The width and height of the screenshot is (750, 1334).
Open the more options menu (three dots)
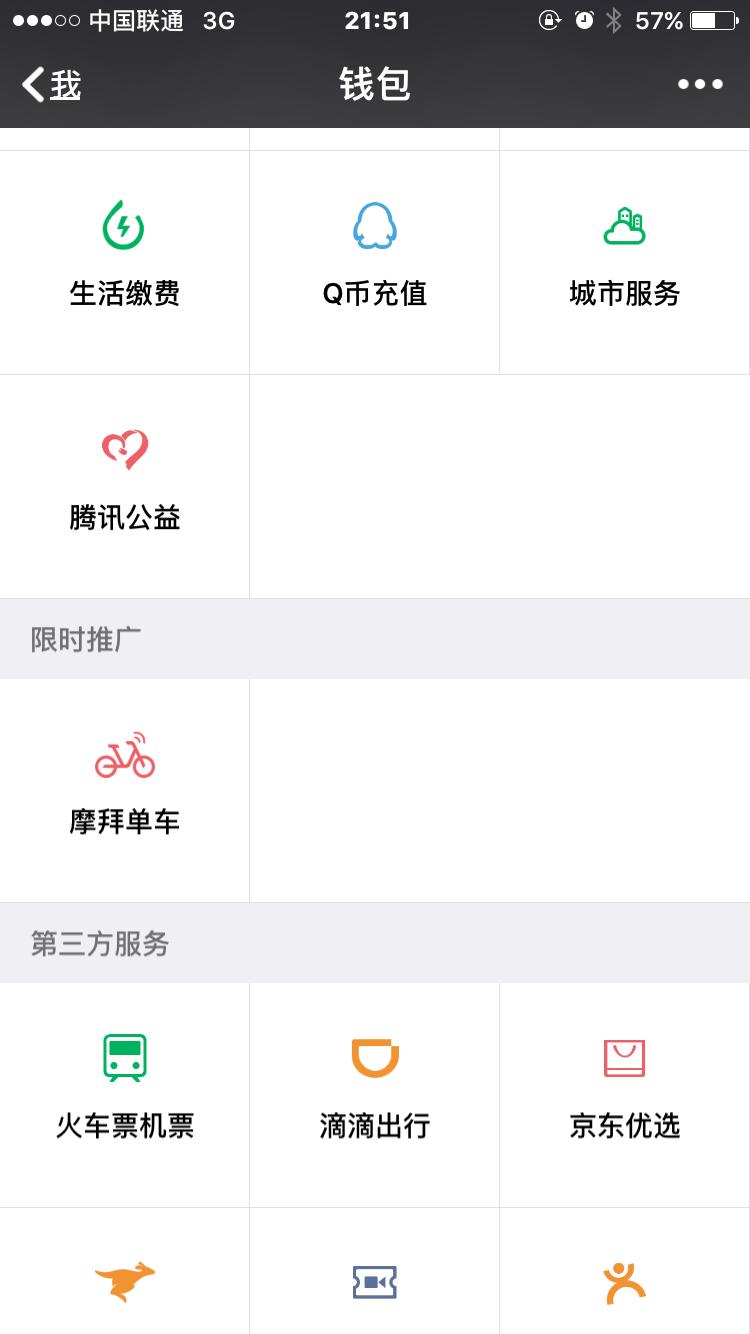(x=700, y=84)
